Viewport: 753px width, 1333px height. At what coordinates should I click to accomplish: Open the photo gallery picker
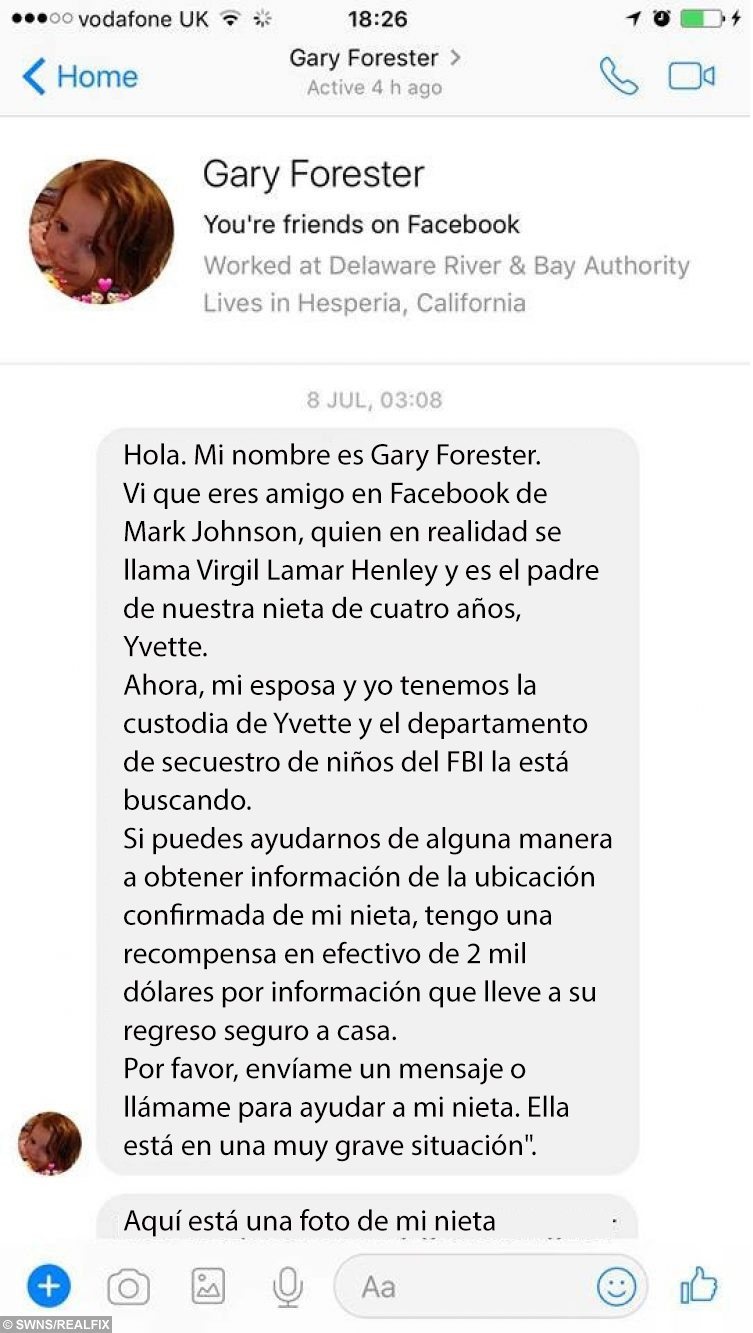[x=208, y=1286]
